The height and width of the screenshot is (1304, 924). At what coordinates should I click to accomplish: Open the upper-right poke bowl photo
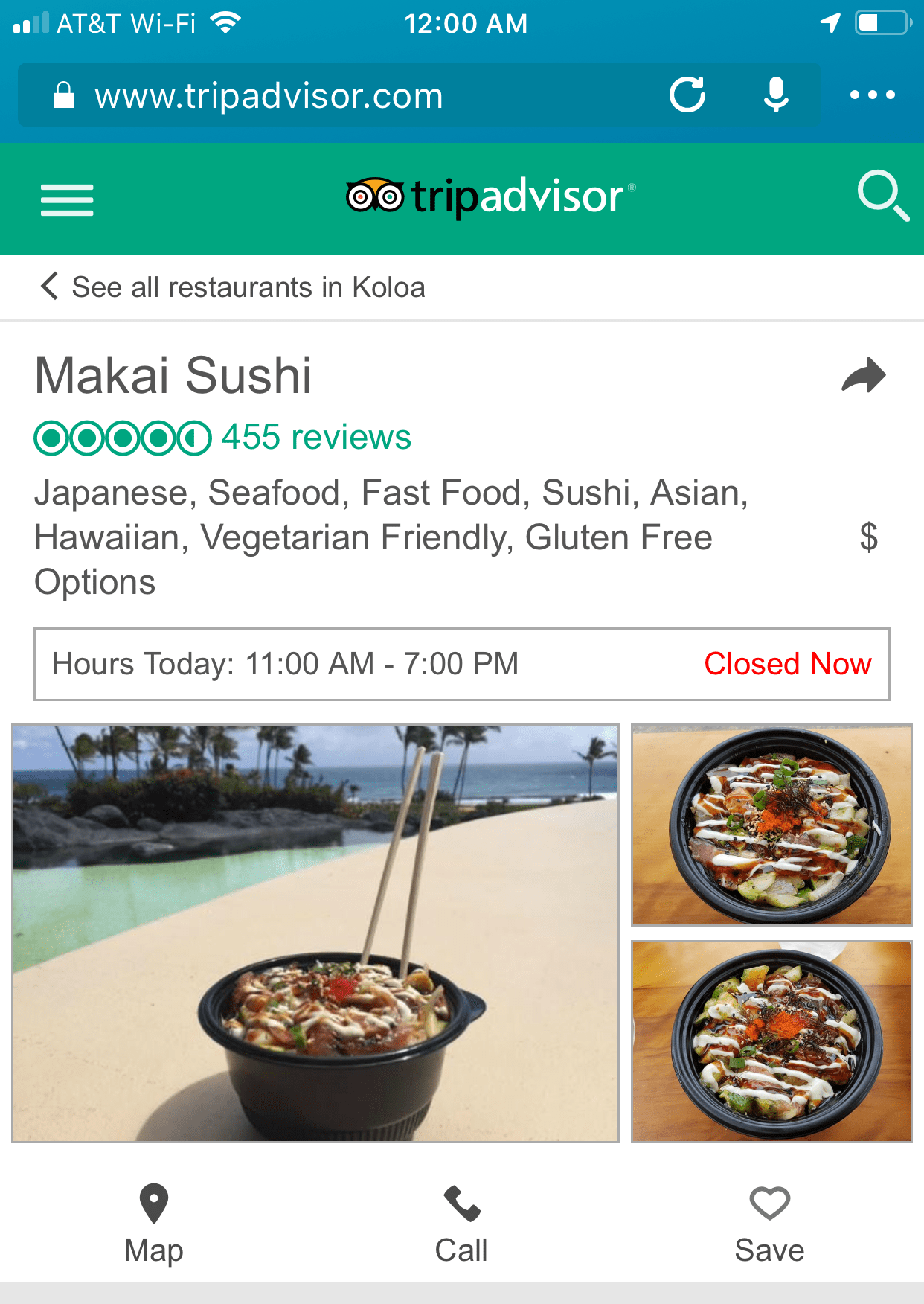pos(771,825)
